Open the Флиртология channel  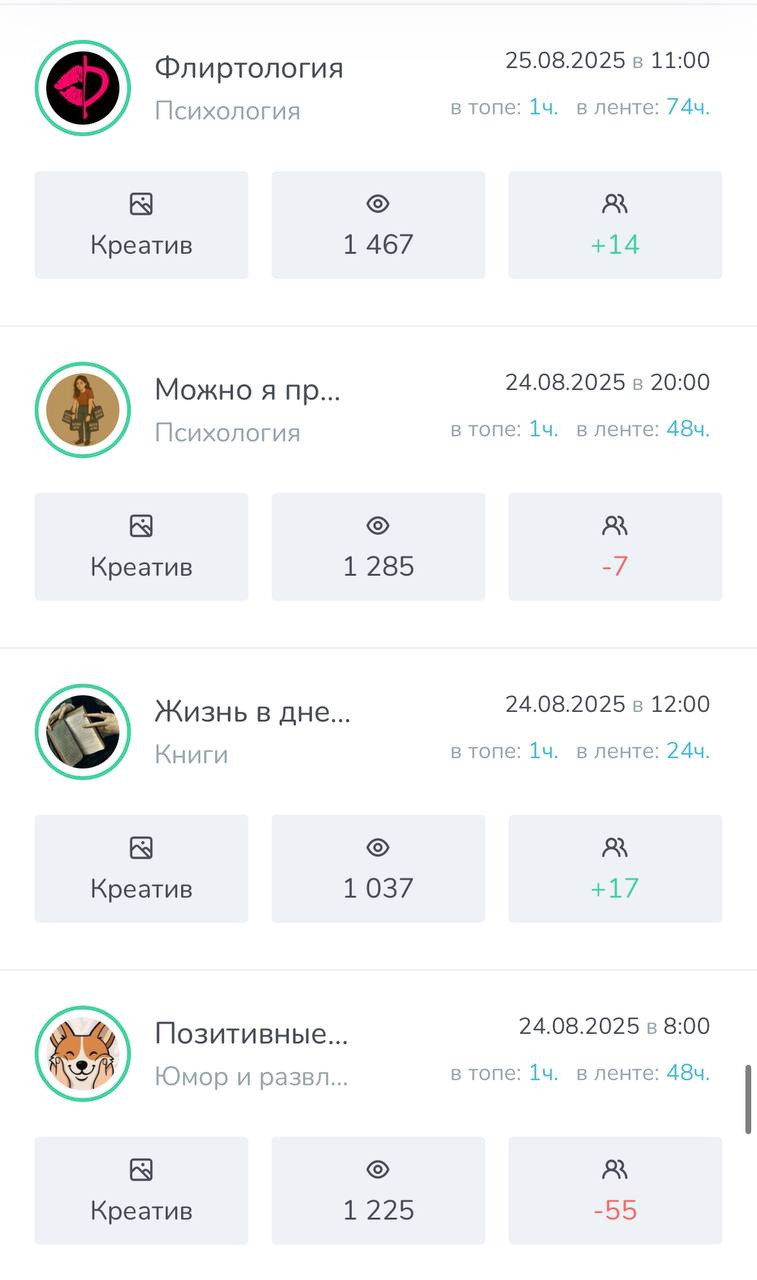pyautogui.click(x=248, y=68)
